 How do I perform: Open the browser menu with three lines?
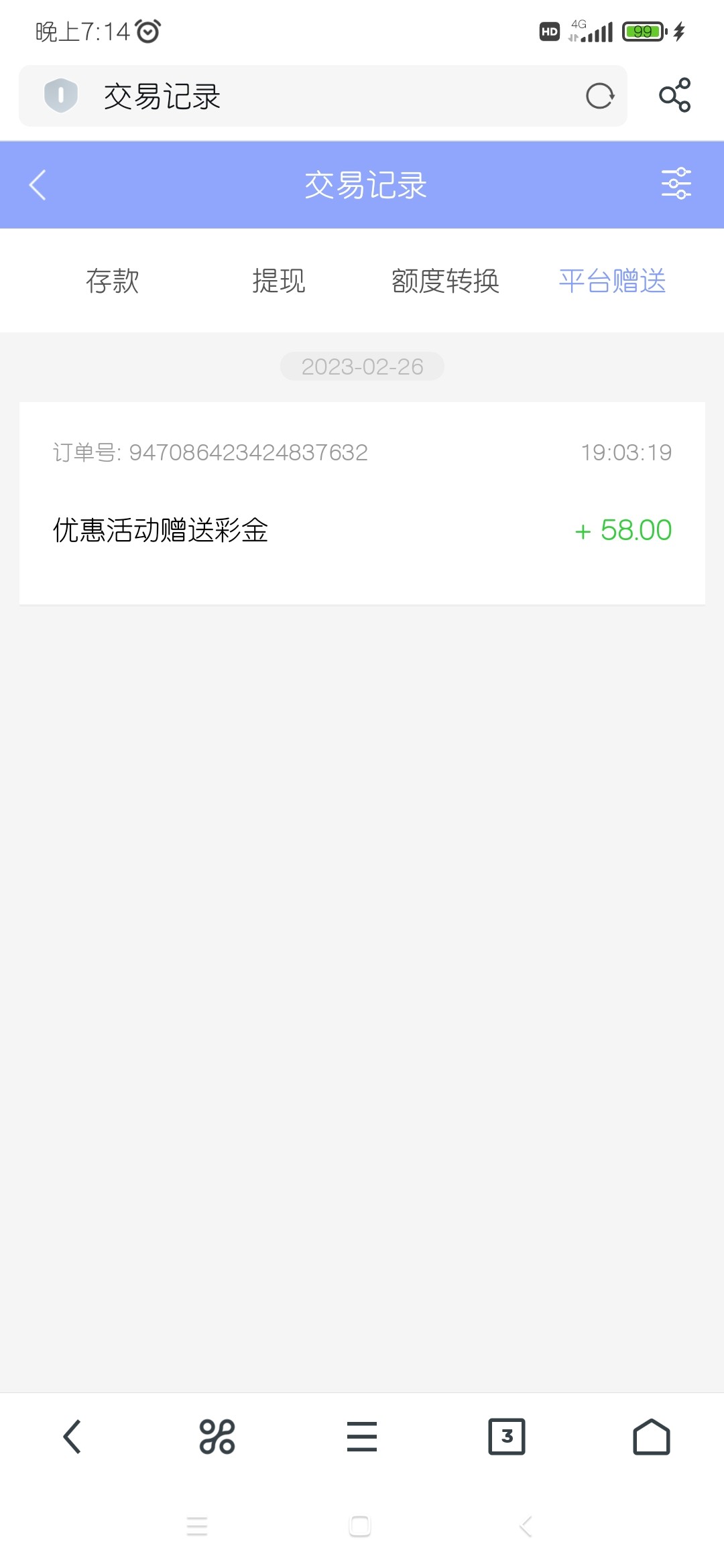click(362, 1436)
